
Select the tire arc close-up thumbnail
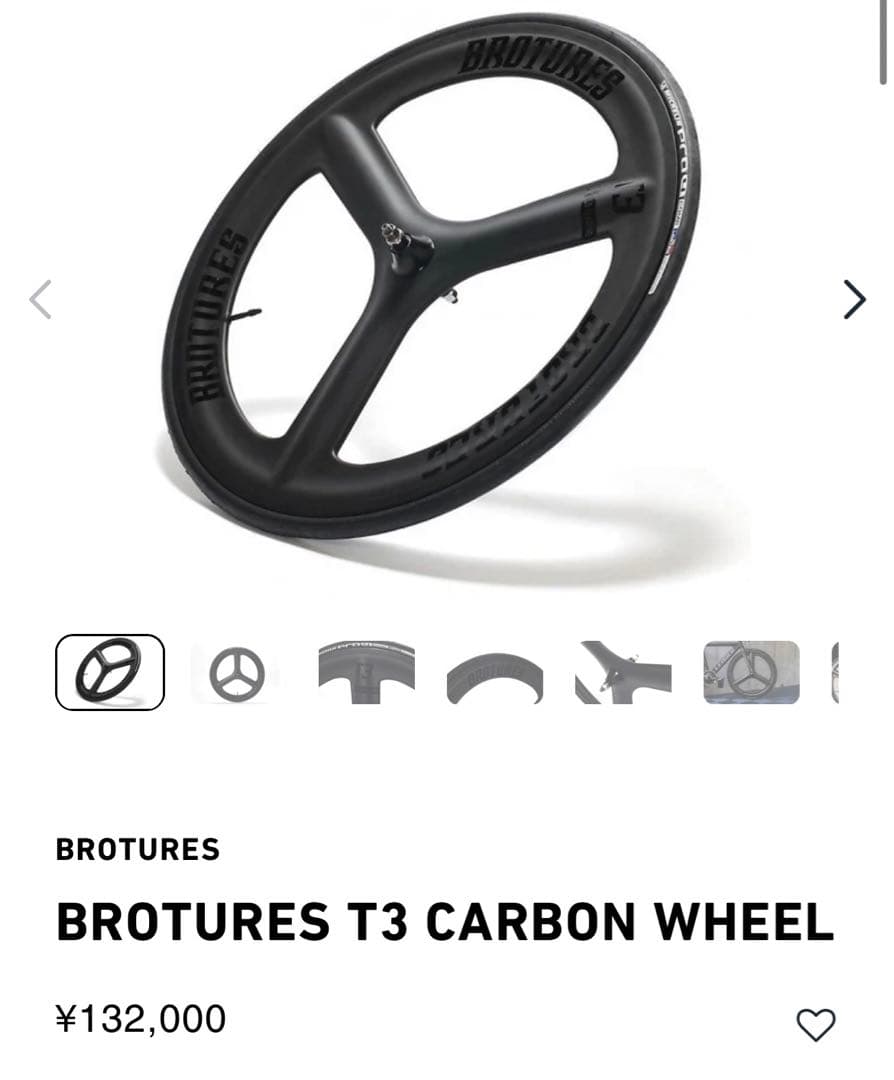tap(494, 673)
